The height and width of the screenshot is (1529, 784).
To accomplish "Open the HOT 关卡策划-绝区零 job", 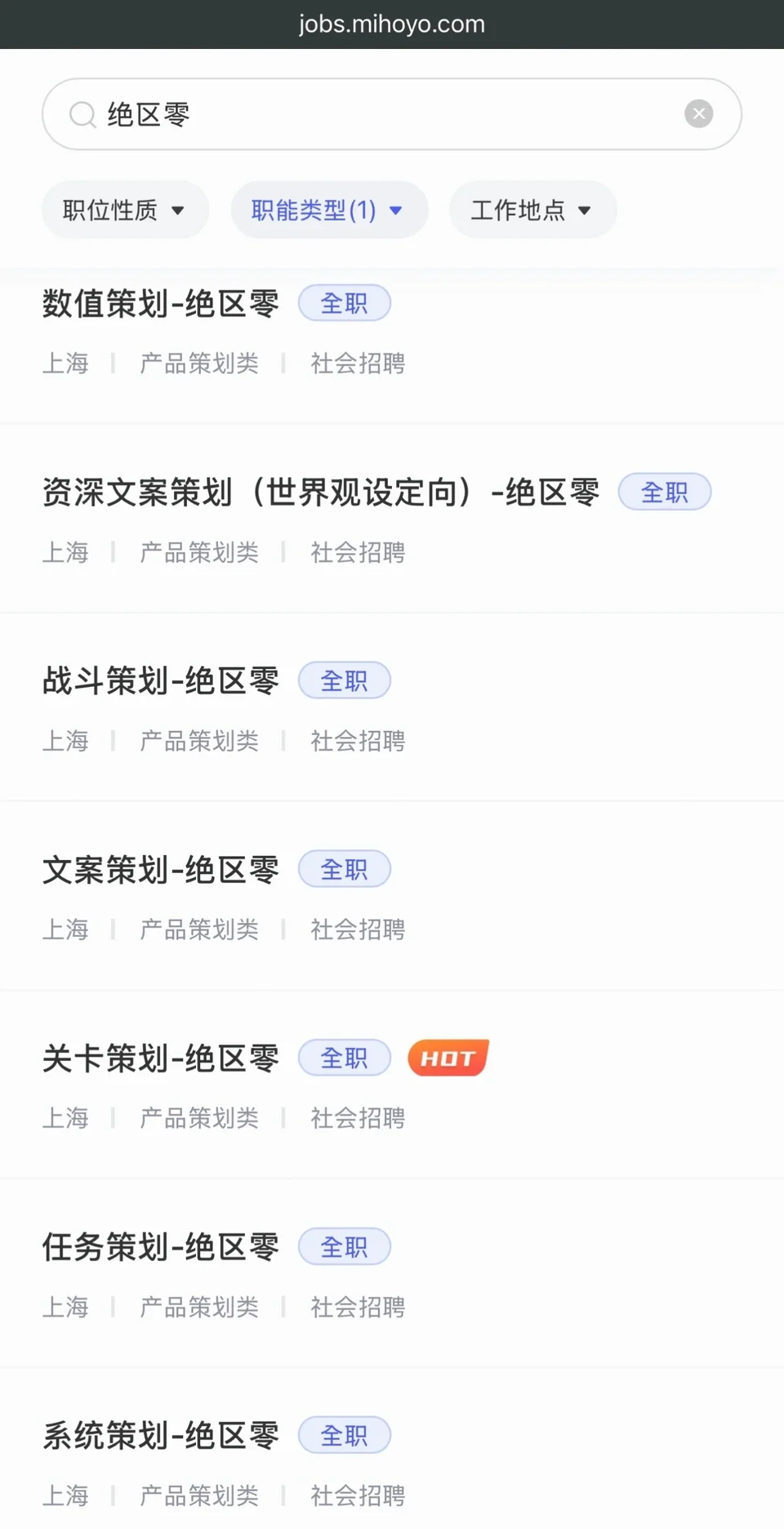I will point(161,1059).
